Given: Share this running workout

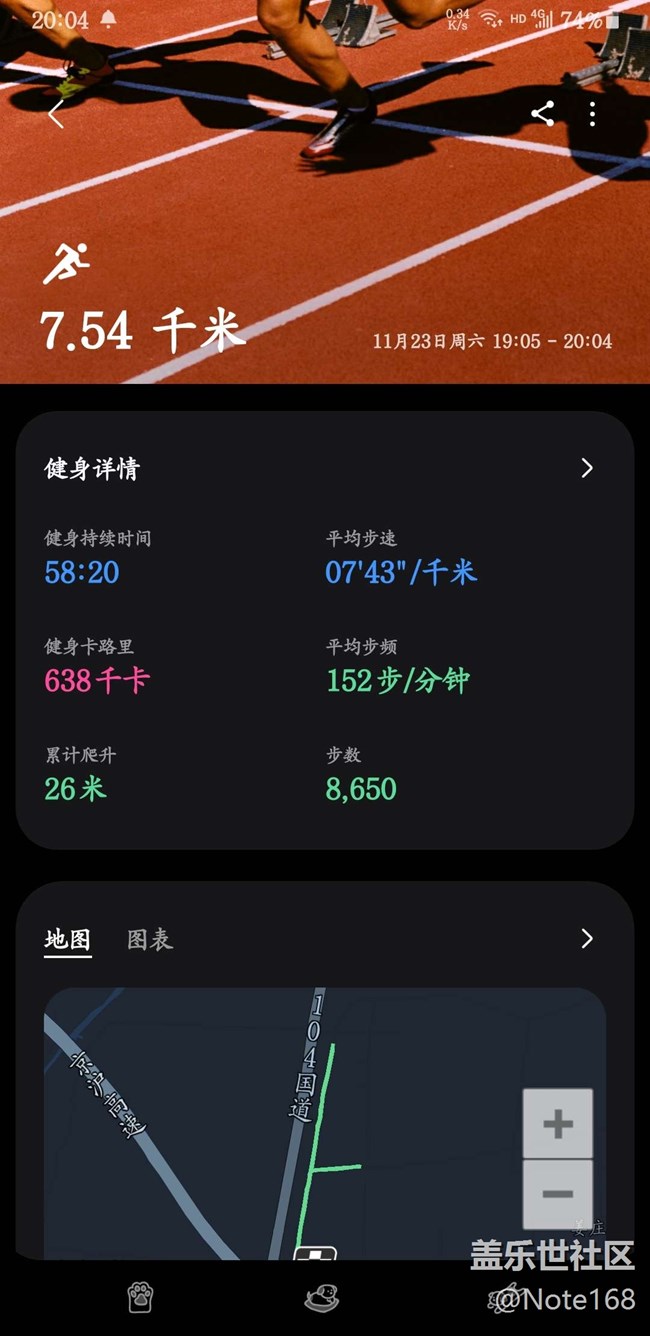Looking at the screenshot, I should click(x=542, y=114).
